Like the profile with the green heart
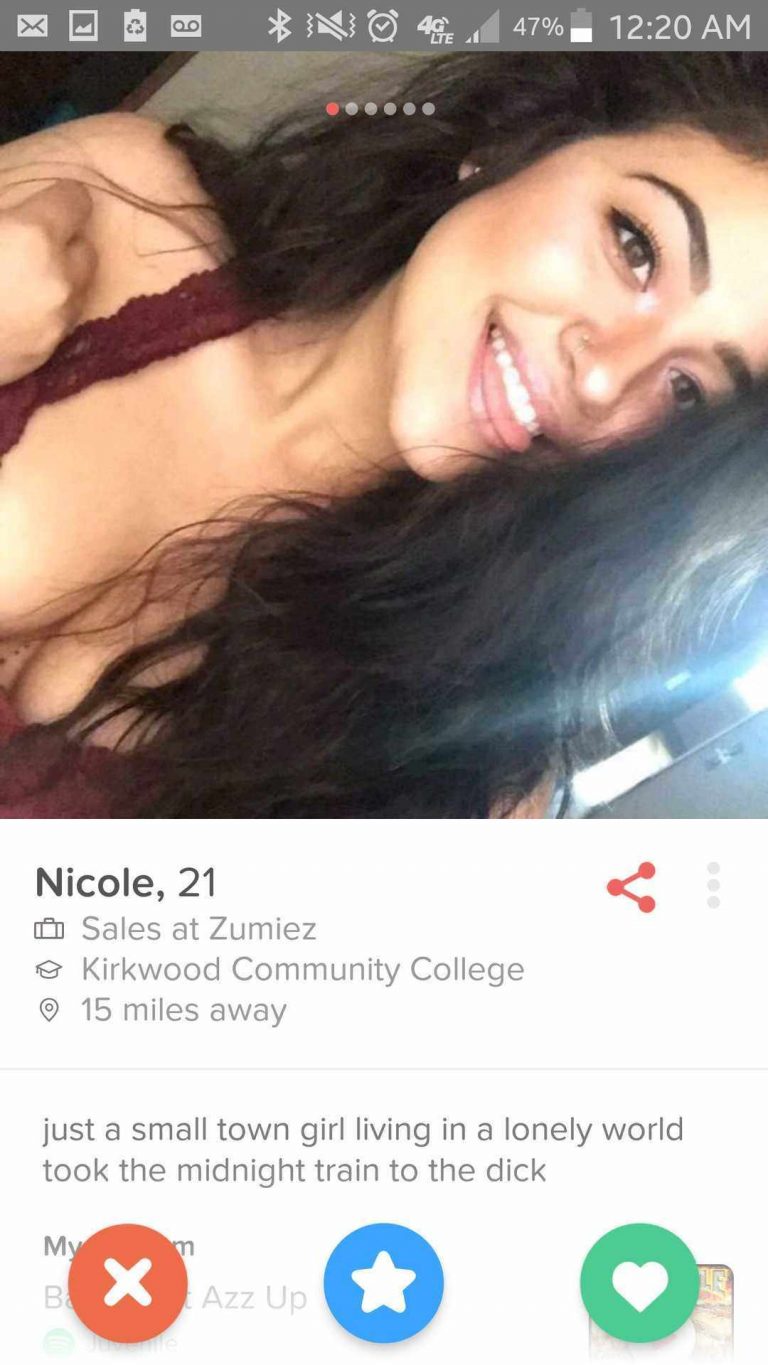 point(639,1283)
